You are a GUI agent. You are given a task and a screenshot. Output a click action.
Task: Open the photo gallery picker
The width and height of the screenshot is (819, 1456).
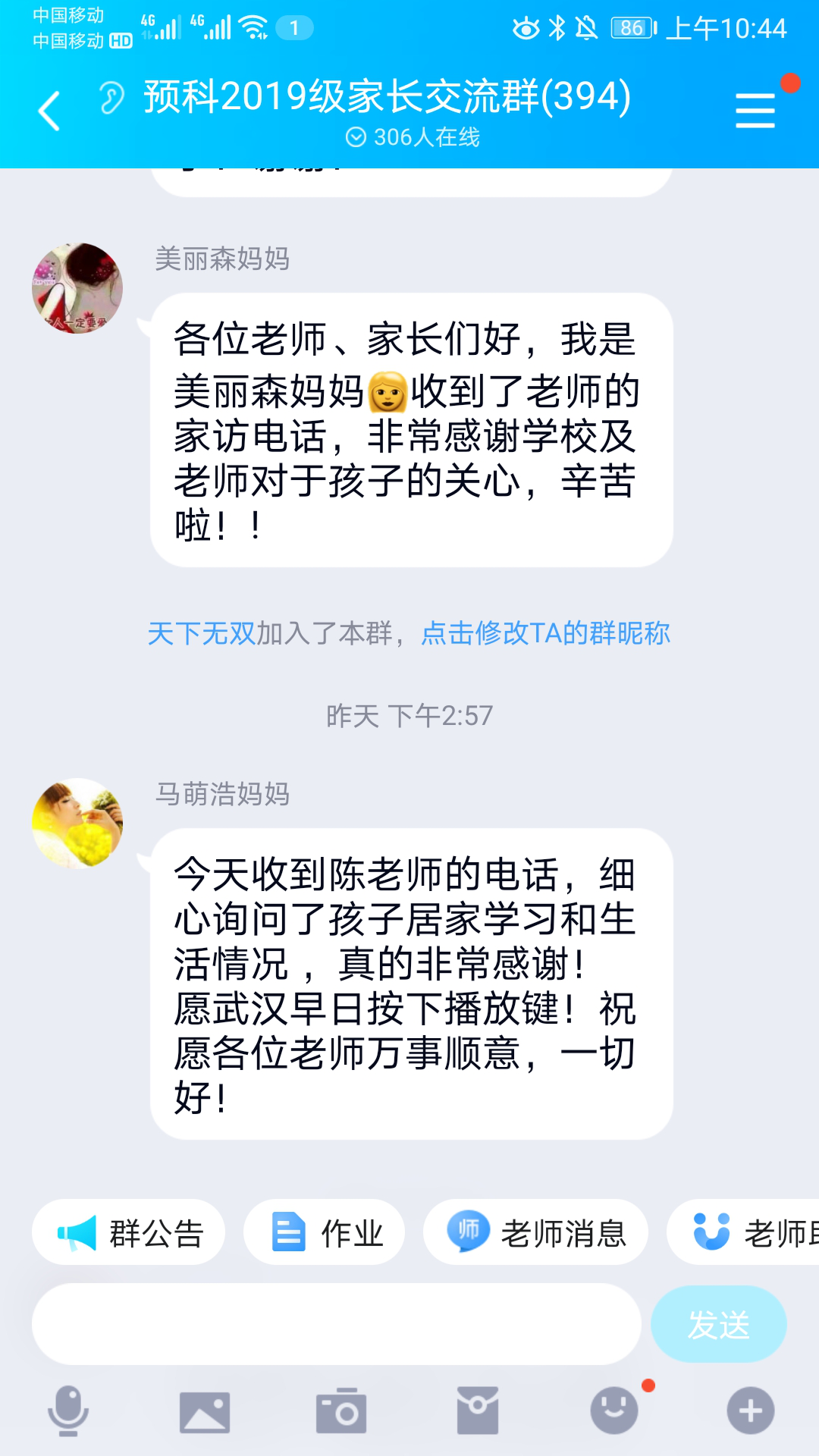205,1412
